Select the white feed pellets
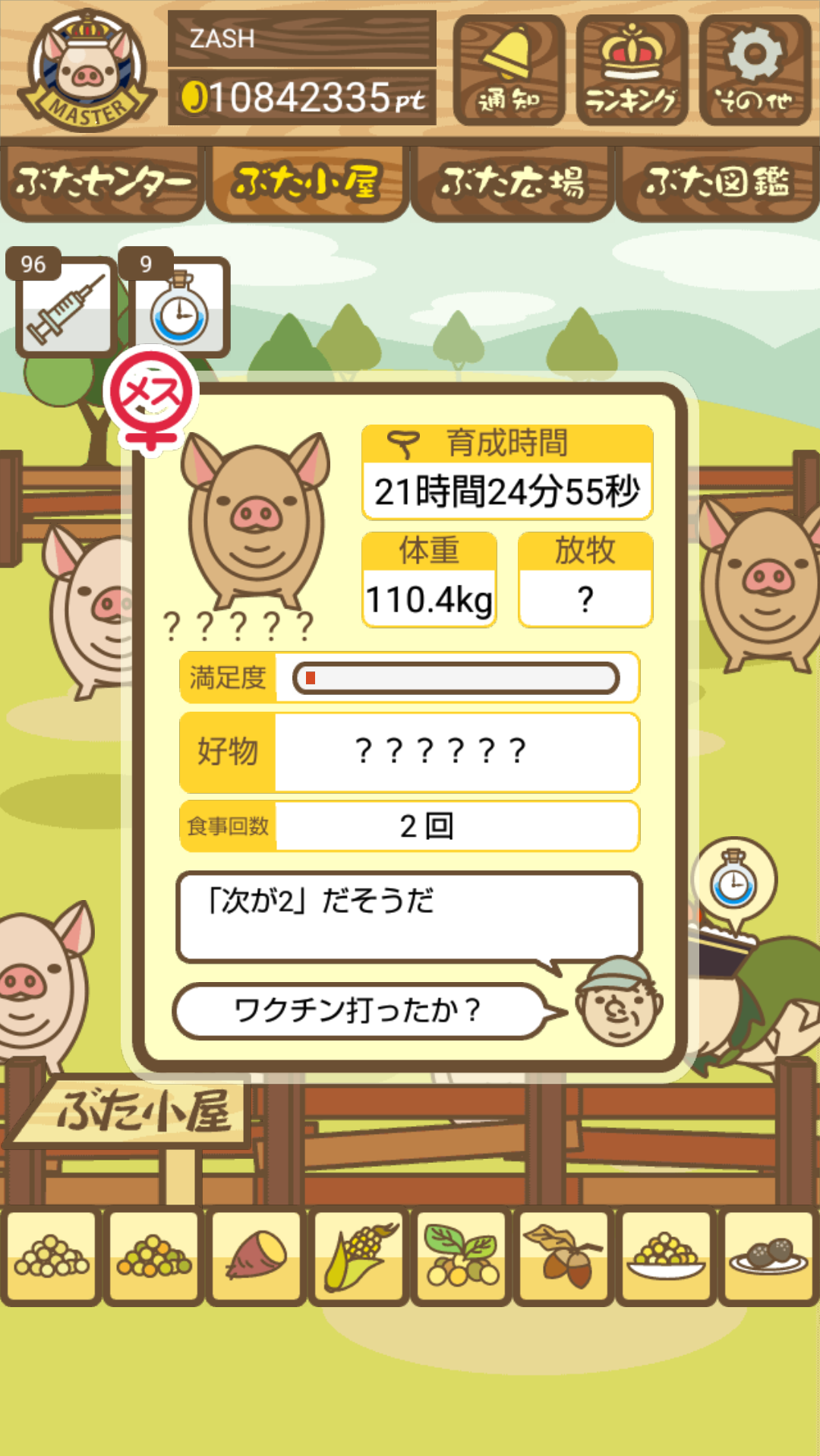Screen dimensions: 820x1456 (x=52, y=1256)
